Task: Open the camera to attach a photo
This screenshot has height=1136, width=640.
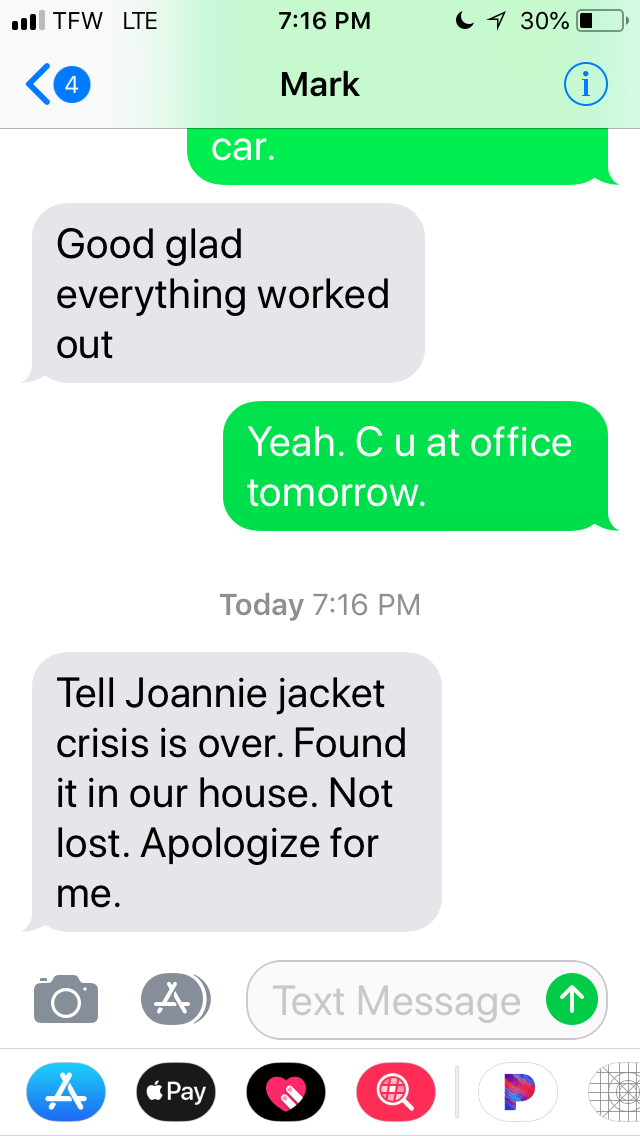Action: coord(66,999)
